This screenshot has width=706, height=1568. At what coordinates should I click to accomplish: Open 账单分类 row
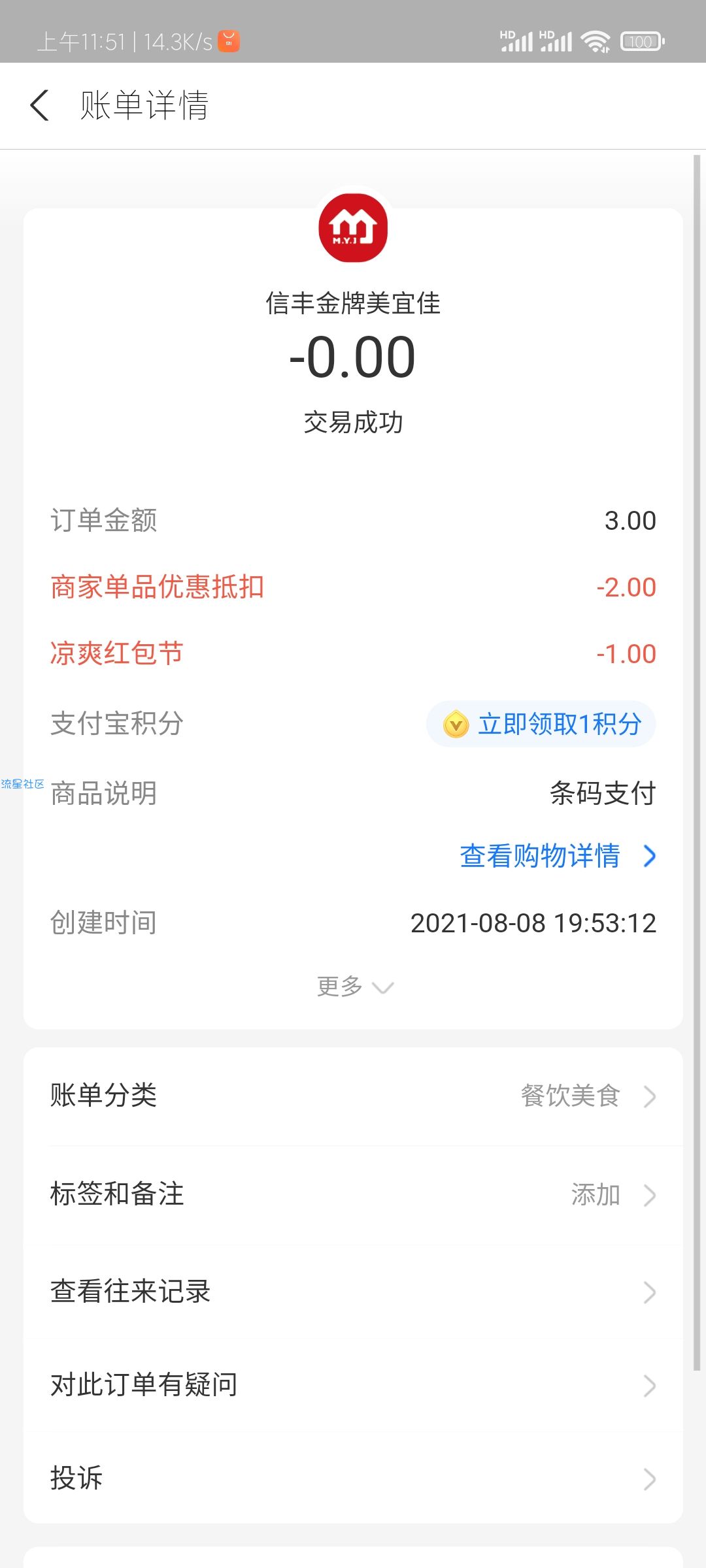coord(353,1096)
